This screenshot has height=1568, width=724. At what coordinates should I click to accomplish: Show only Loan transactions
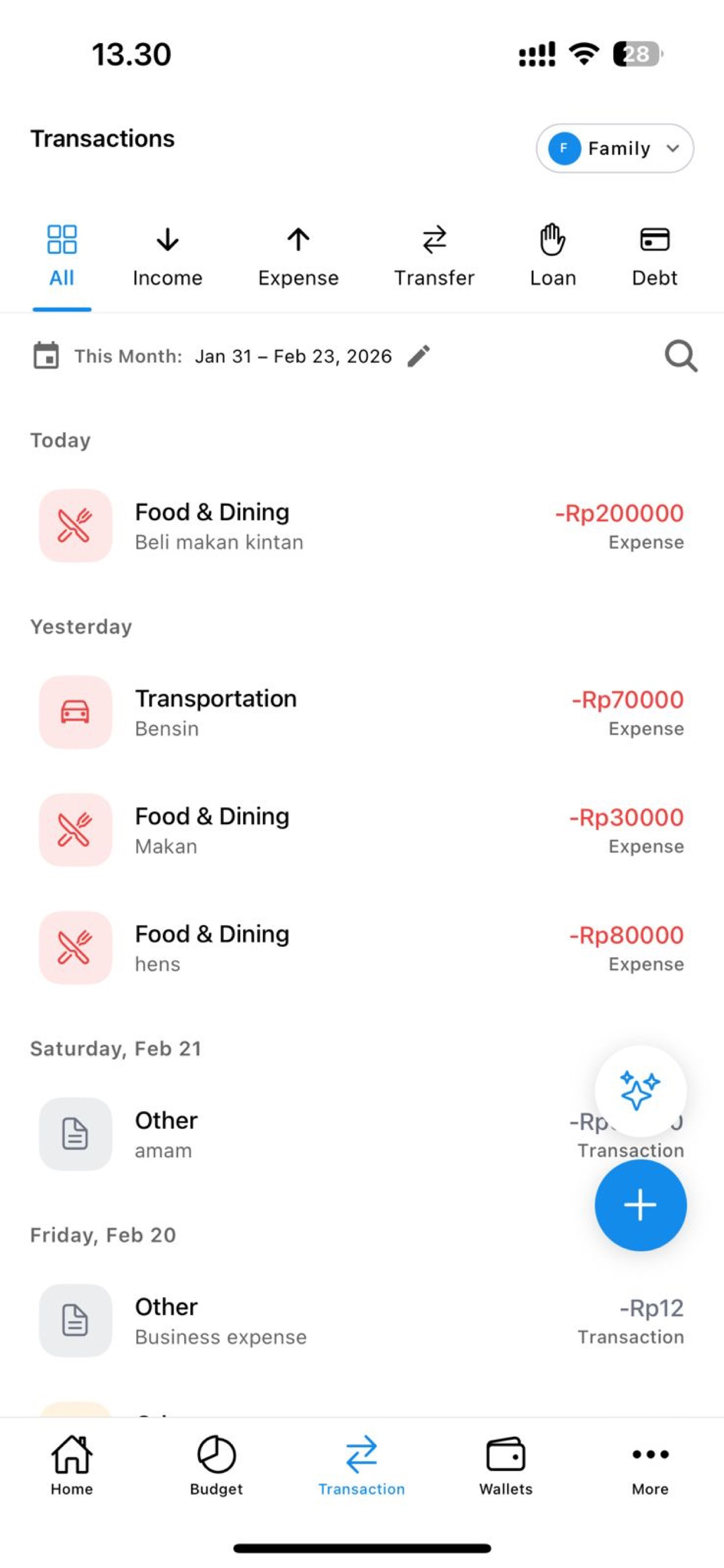553,257
